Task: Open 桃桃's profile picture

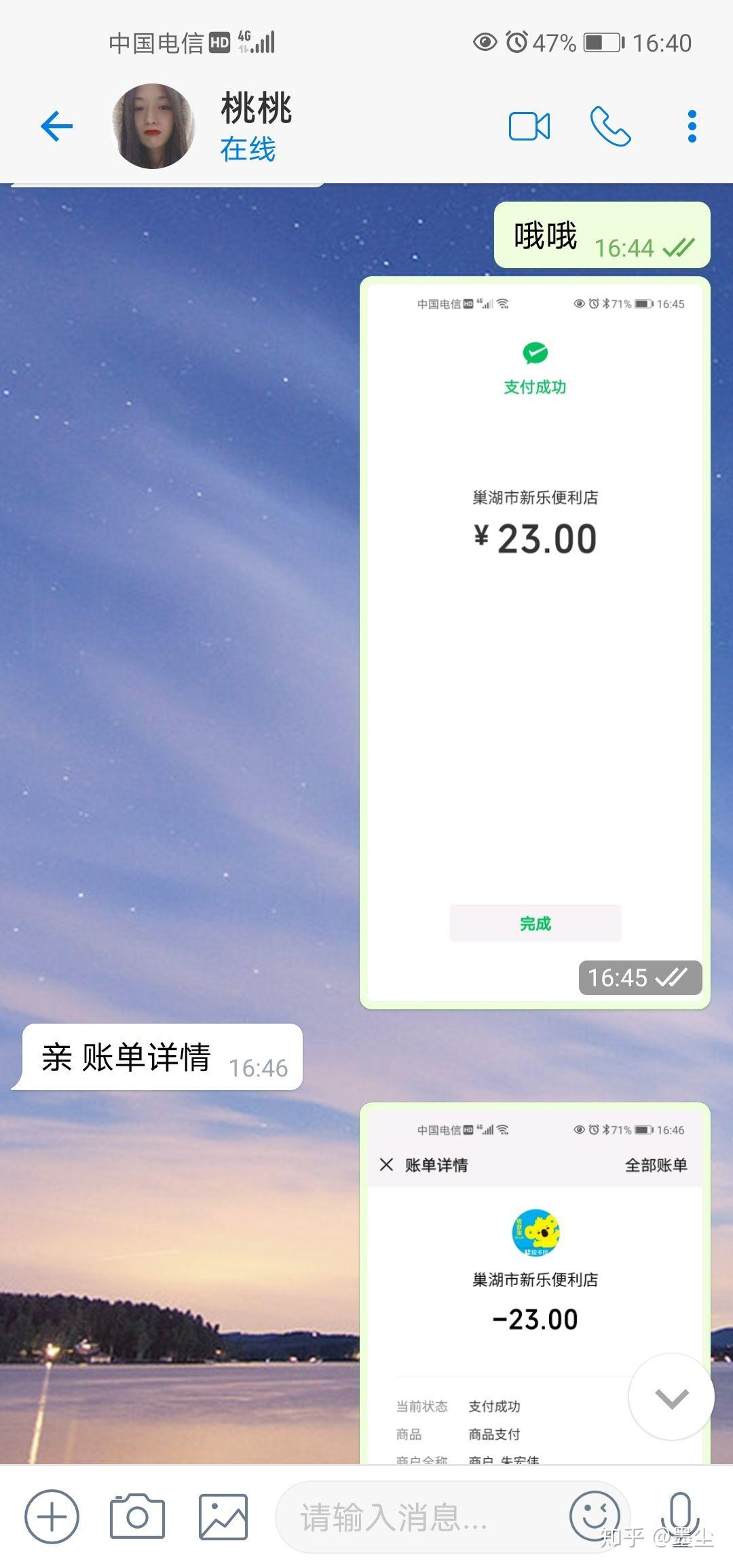Action: (x=153, y=126)
